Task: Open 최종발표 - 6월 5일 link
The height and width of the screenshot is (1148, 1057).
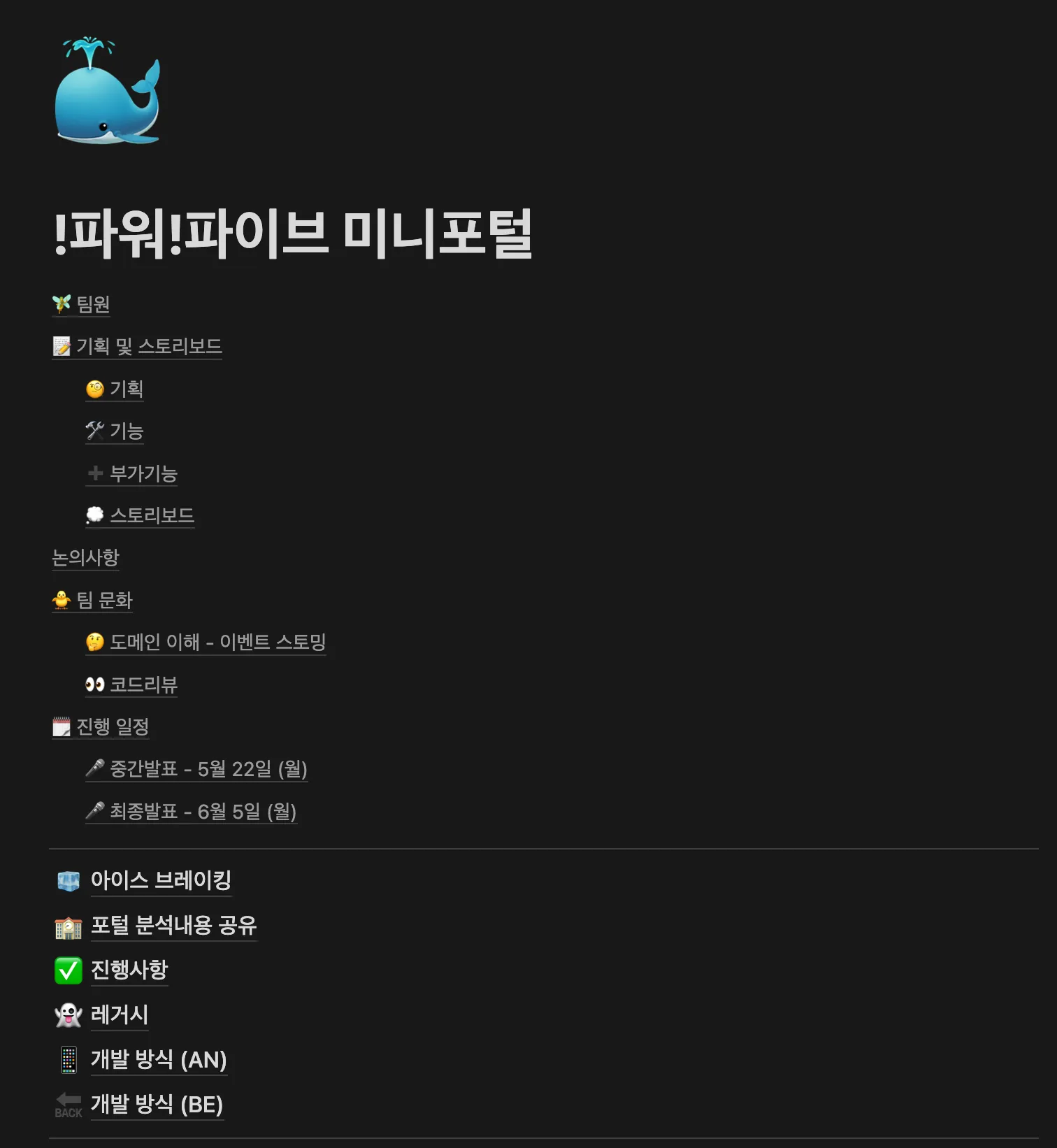Action: (x=203, y=811)
